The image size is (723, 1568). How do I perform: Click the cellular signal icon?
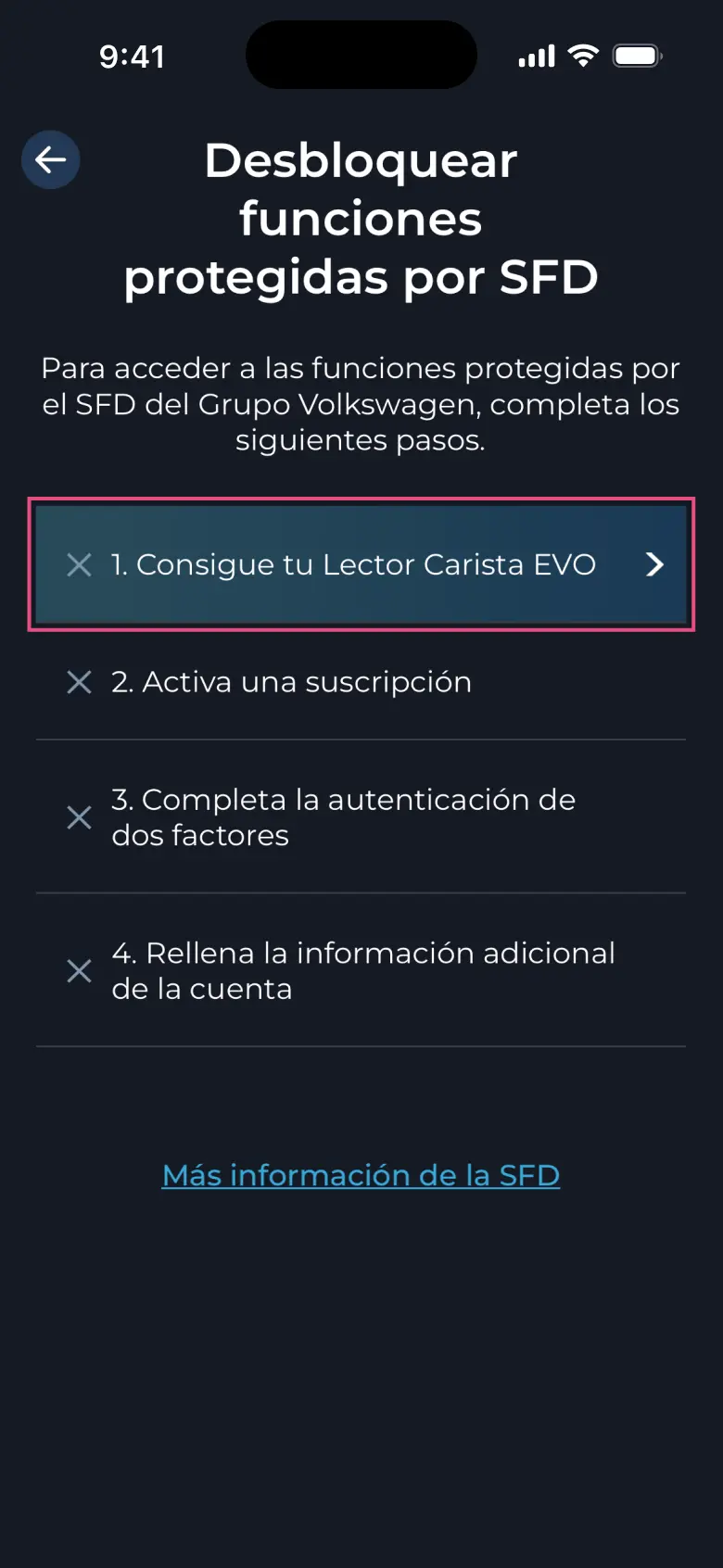tap(536, 55)
